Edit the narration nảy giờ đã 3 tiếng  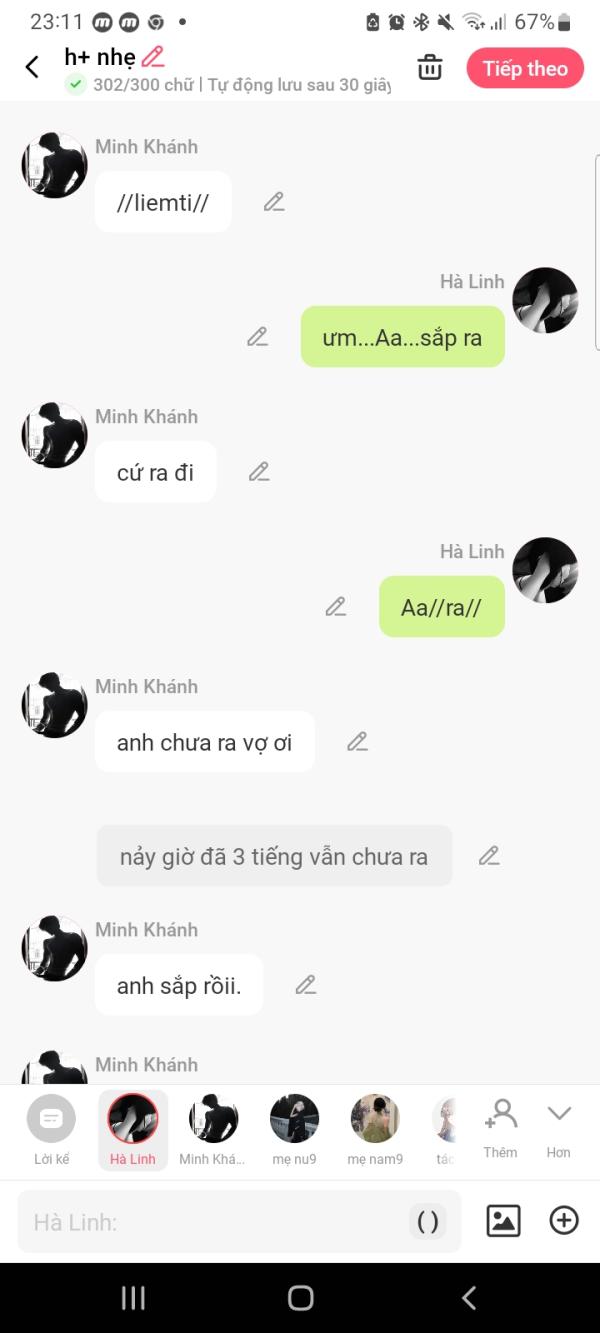[x=489, y=856]
